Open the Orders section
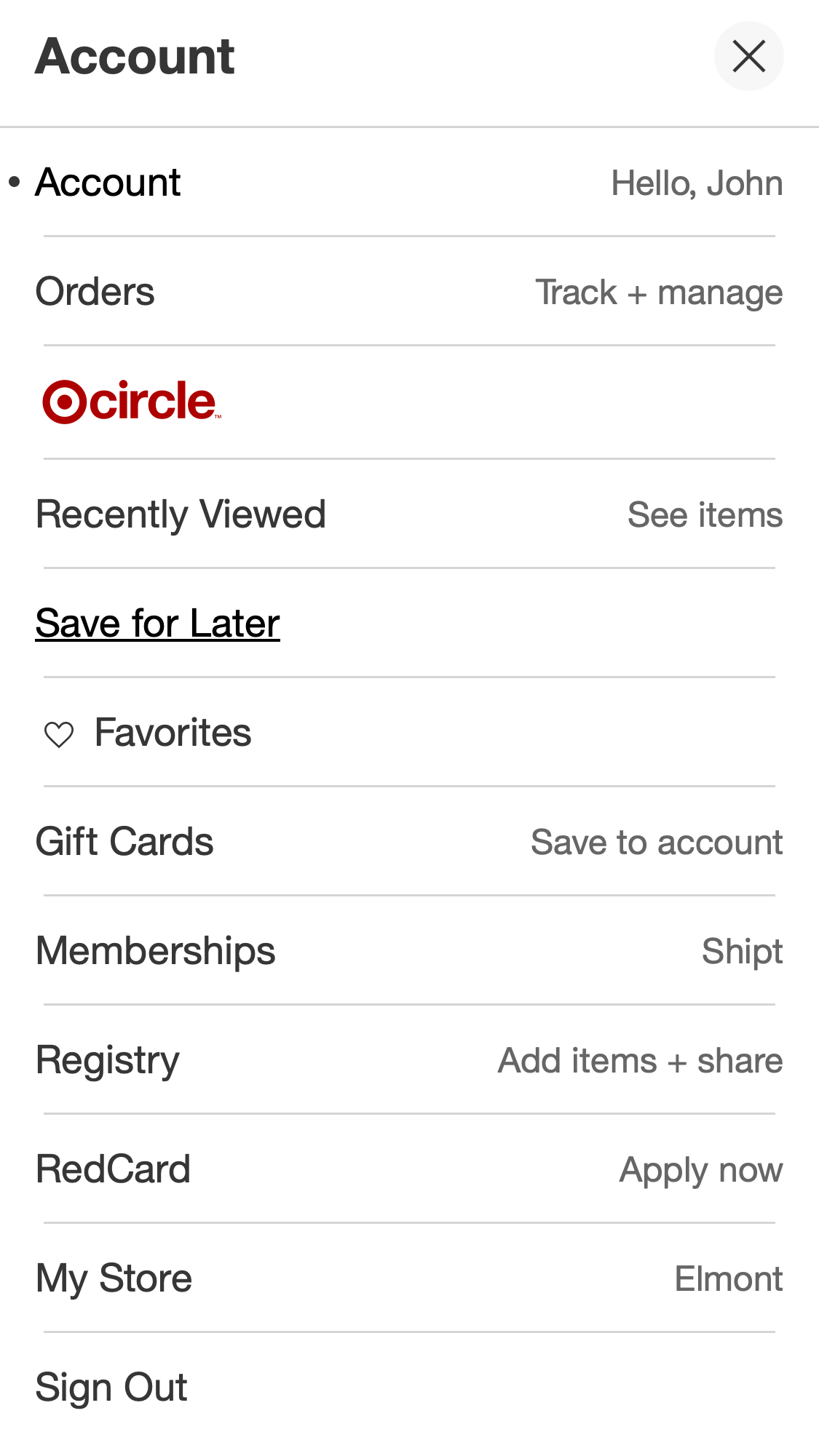This screenshot has width=819, height=1456. pyautogui.click(x=95, y=292)
